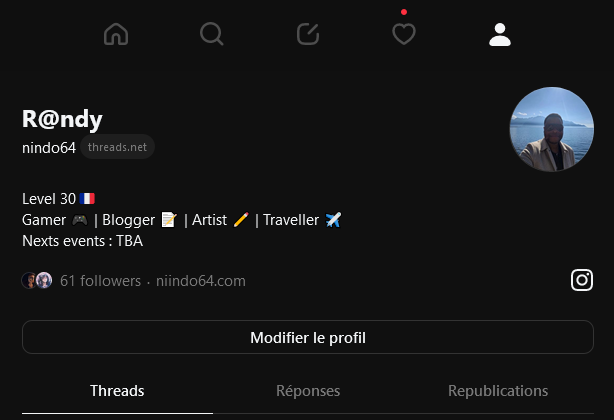
Task: Go to the home feed
Action: (x=116, y=35)
